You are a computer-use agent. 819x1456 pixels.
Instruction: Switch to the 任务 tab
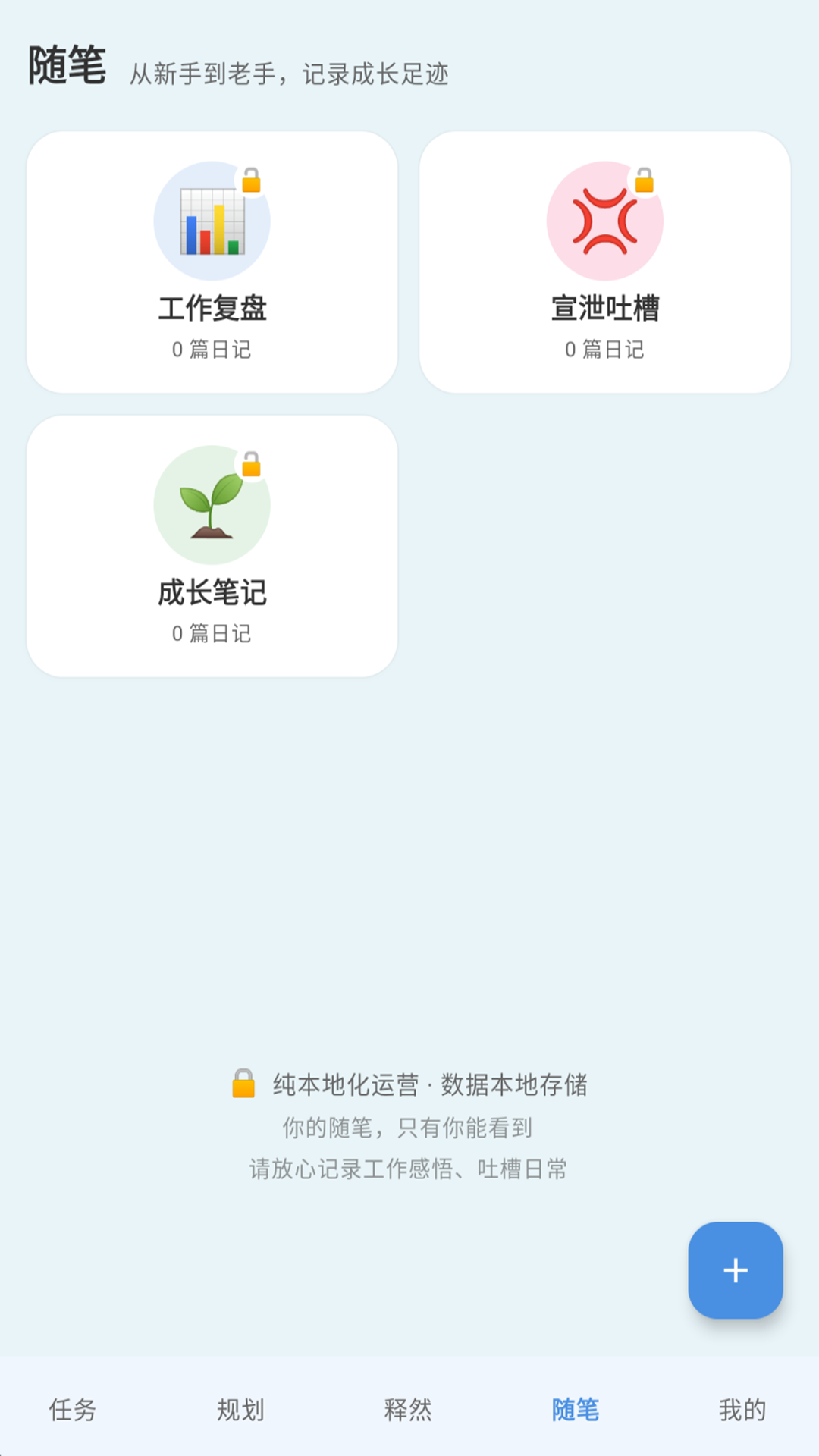point(73,1409)
